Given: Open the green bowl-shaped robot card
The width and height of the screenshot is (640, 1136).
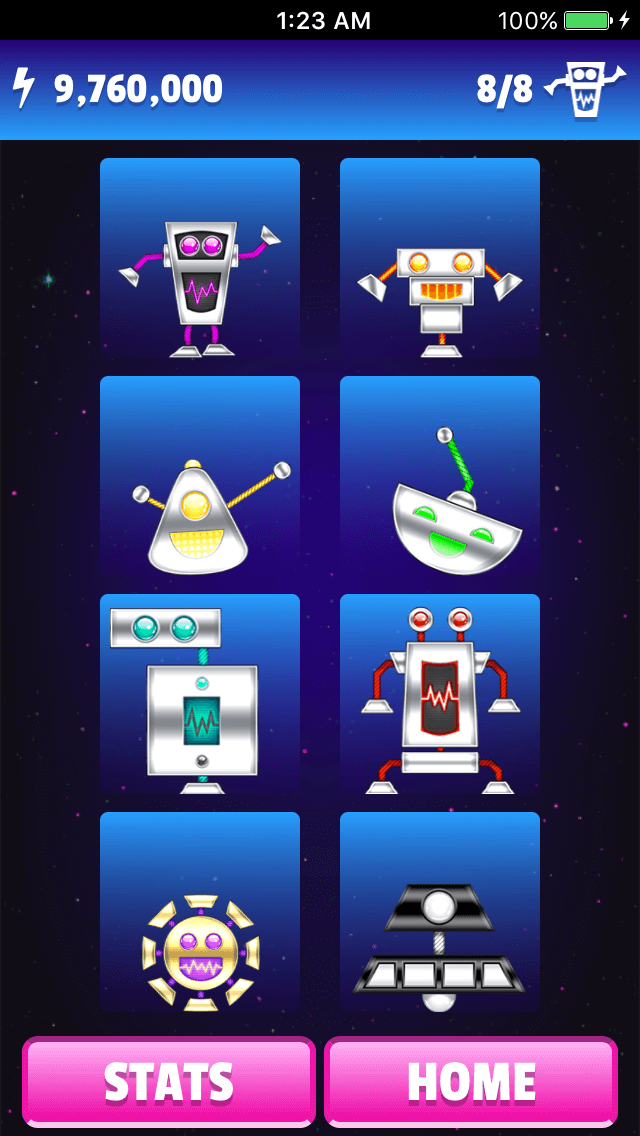Looking at the screenshot, I should (x=440, y=477).
